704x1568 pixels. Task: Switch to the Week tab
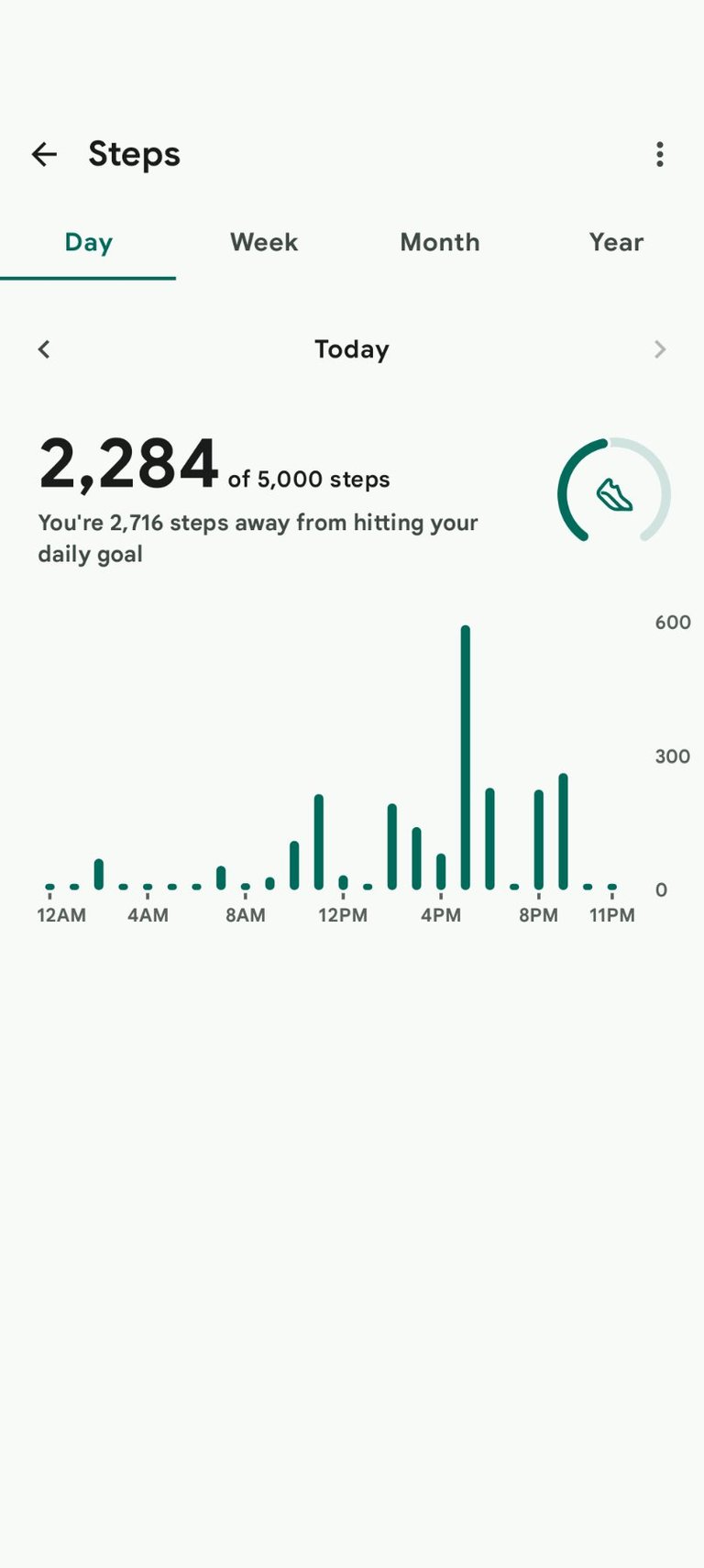[x=264, y=242]
